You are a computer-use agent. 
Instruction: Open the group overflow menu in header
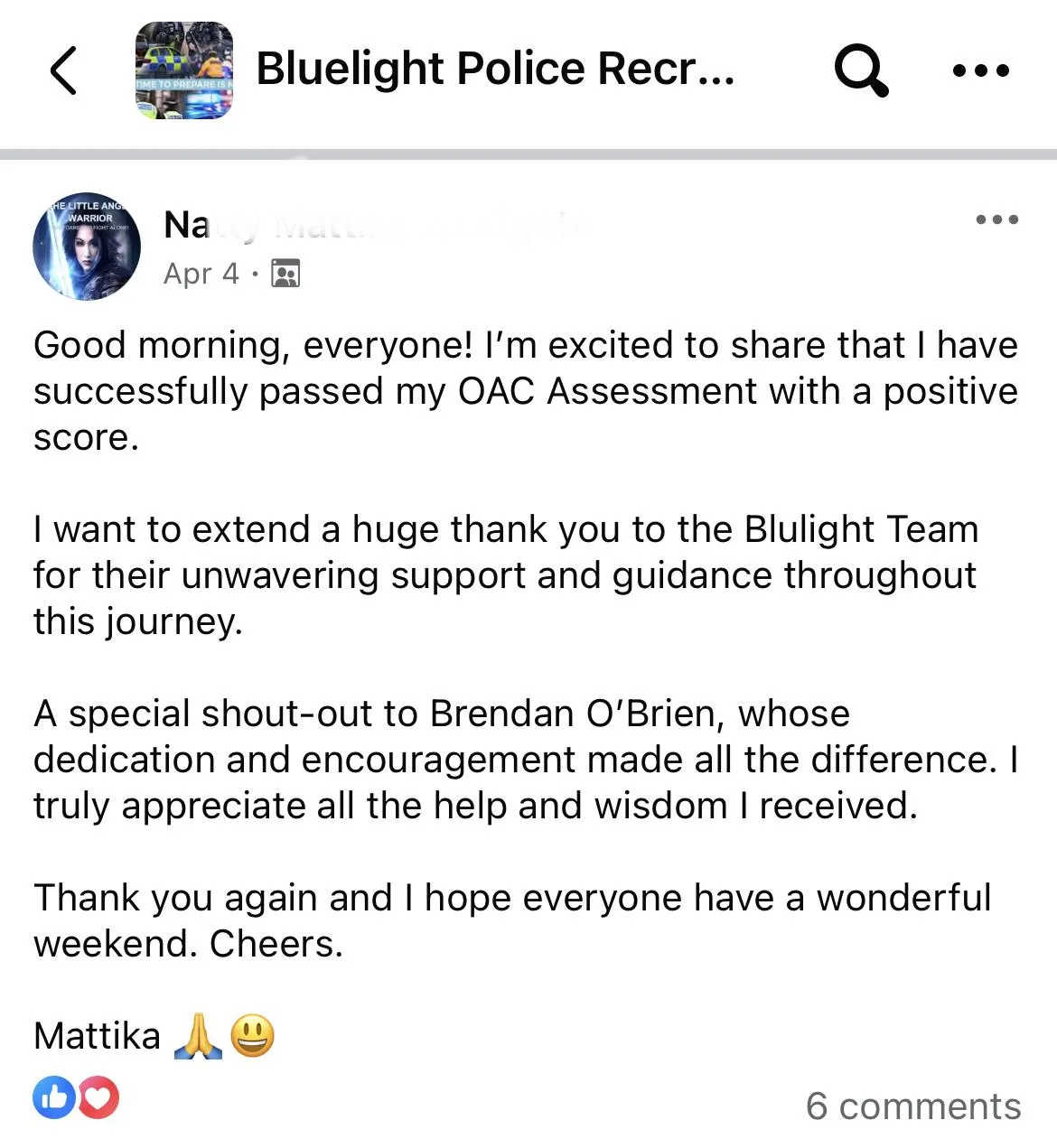point(981,70)
